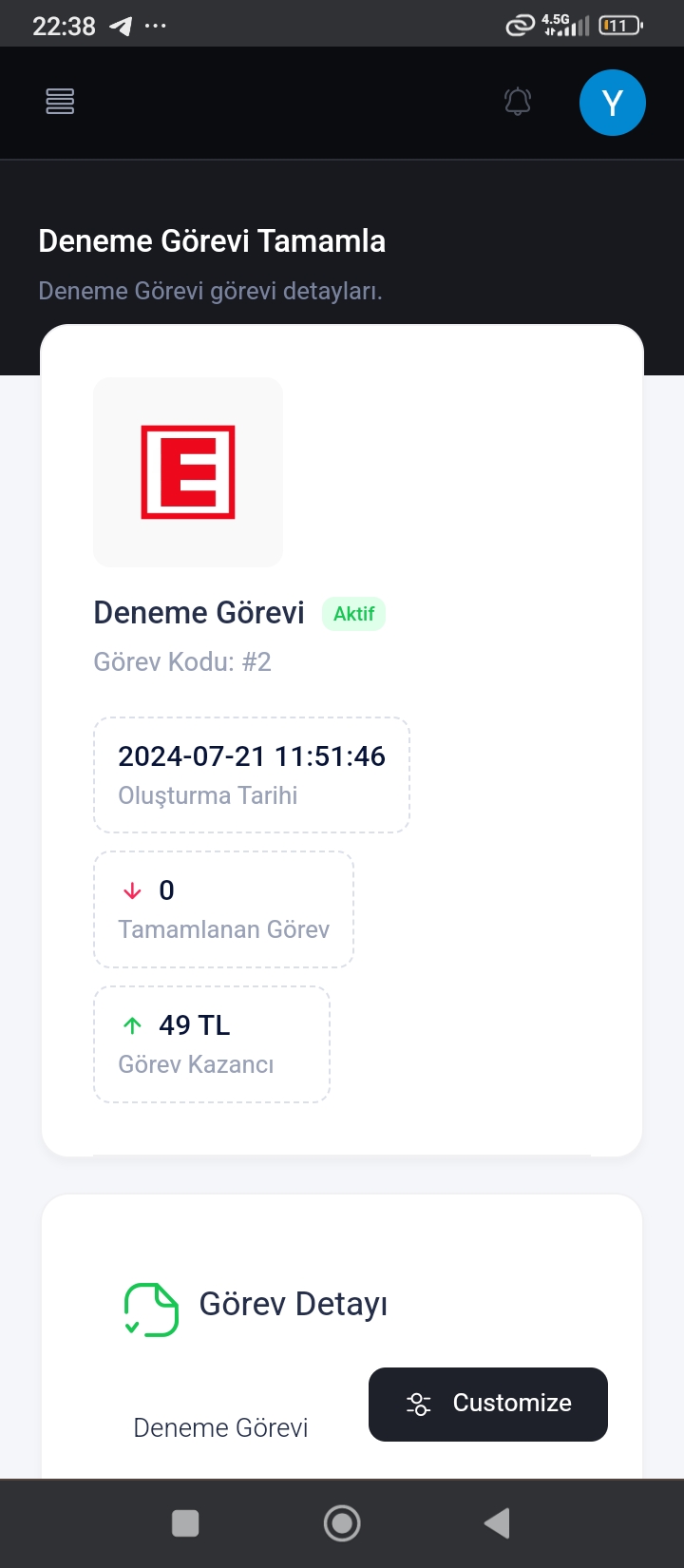Go back using the system back button
Screen dimensions: 684x1568
[497, 1522]
